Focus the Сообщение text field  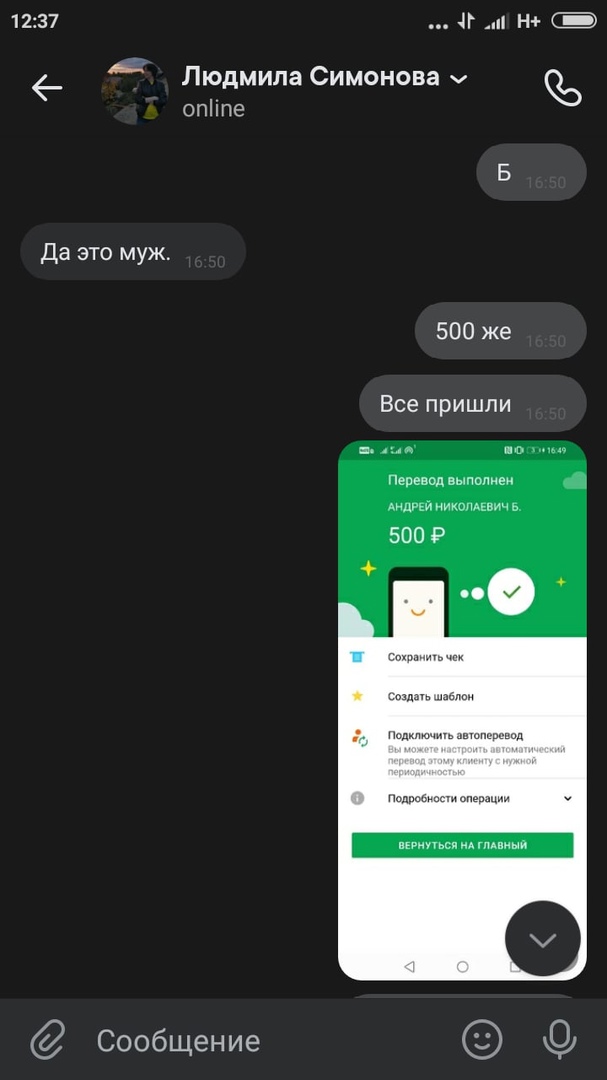click(260, 1041)
